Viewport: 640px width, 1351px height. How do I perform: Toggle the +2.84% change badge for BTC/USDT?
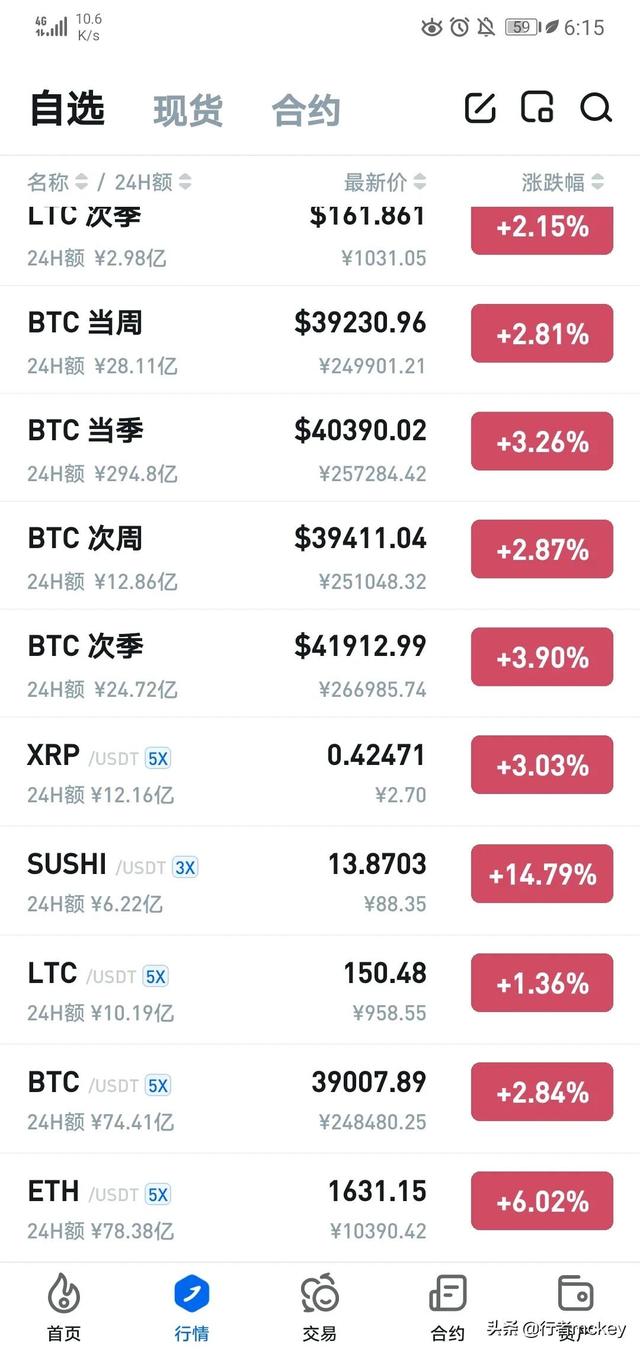(542, 1092)
